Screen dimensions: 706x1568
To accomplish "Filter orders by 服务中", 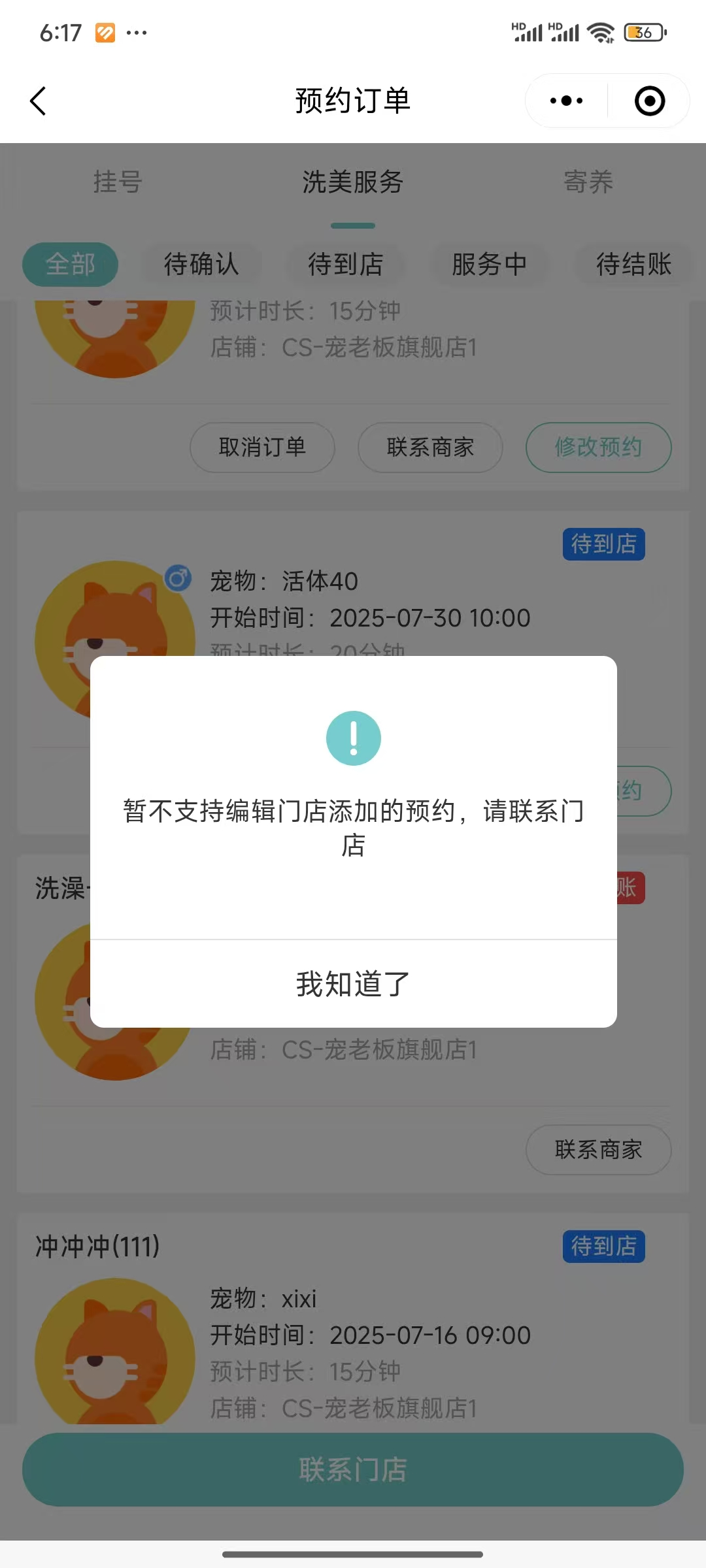I will tap(489, 265).
